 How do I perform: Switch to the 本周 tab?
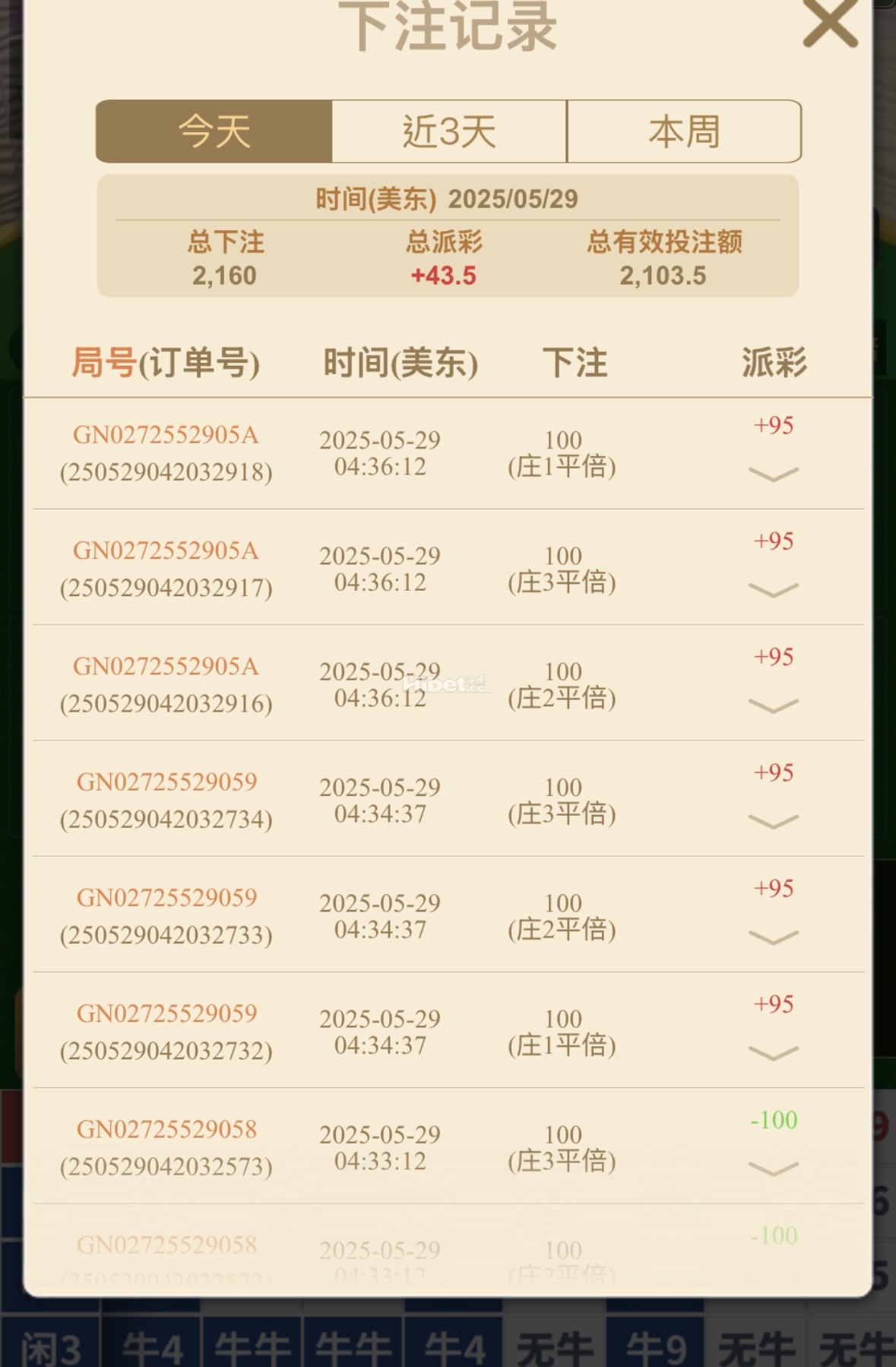coord(684,131)
